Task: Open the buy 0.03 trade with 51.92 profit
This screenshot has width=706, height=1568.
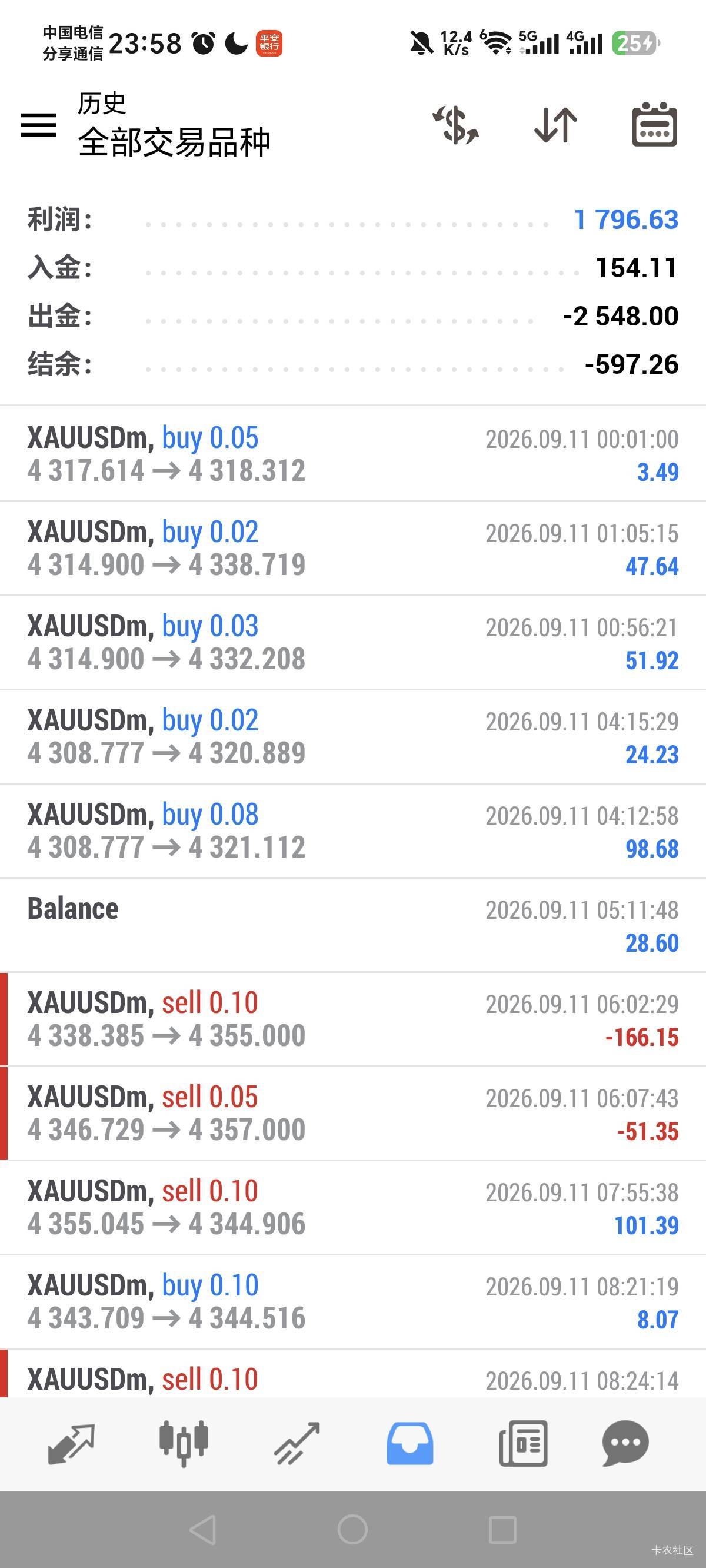Action: 353,643
